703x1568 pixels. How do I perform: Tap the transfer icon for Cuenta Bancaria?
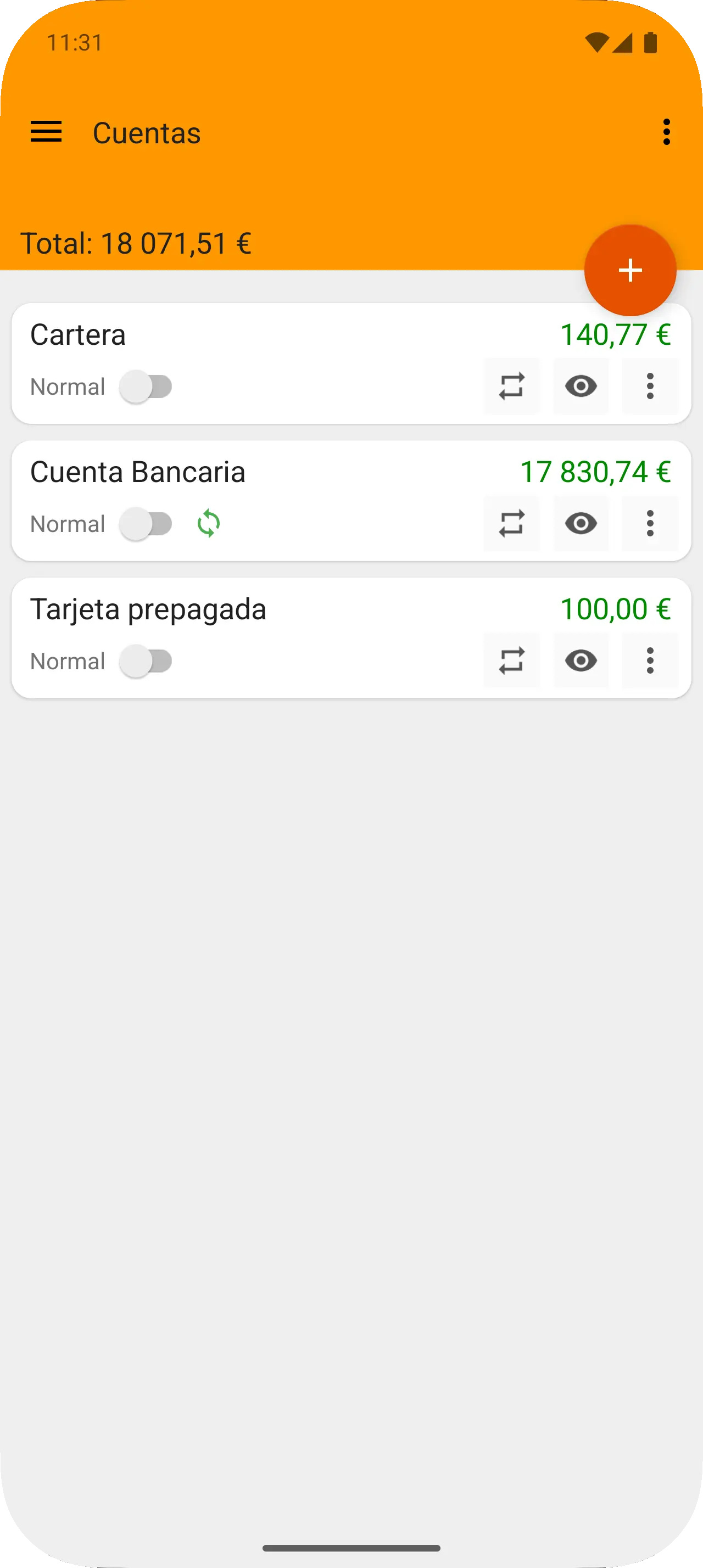pos(511,523)
